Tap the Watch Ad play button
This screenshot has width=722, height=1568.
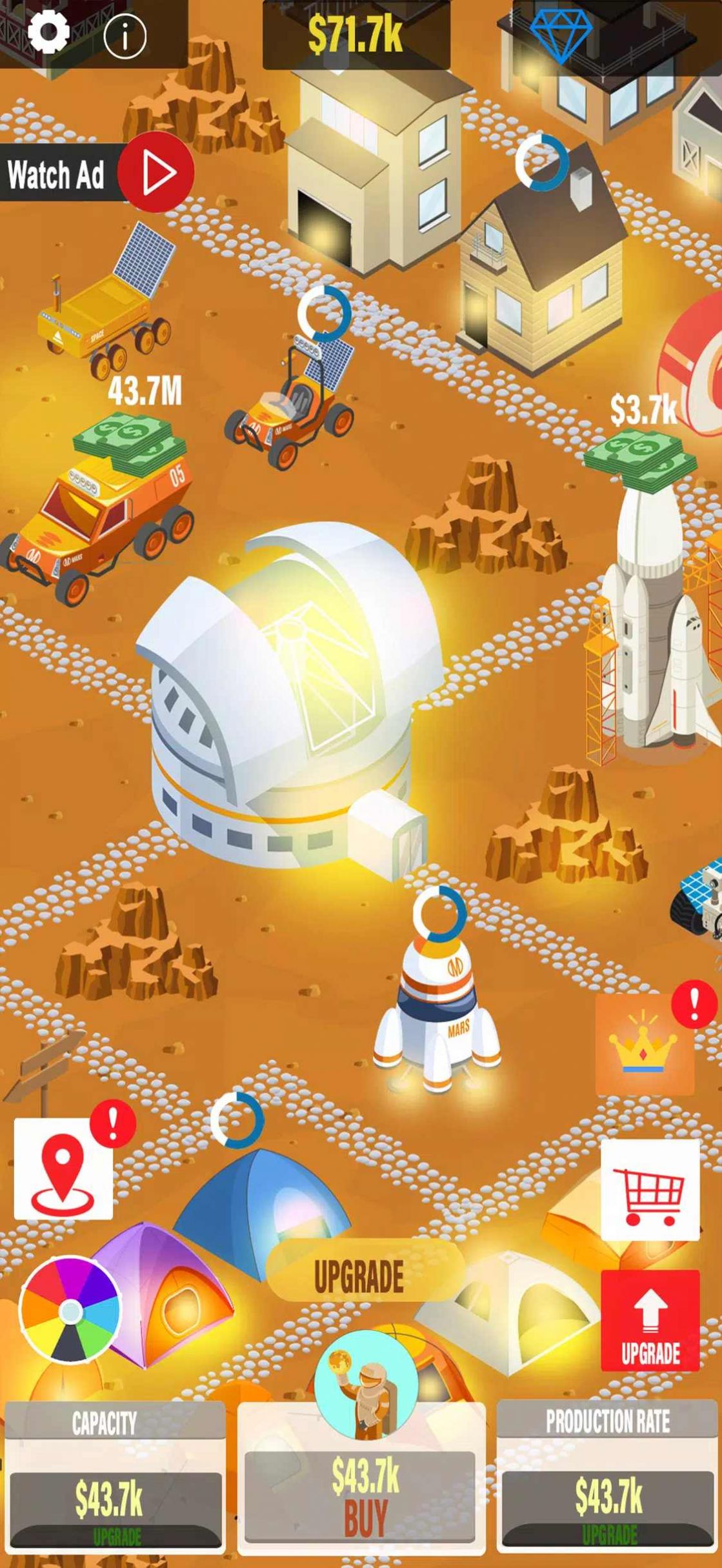click(157, 172)
